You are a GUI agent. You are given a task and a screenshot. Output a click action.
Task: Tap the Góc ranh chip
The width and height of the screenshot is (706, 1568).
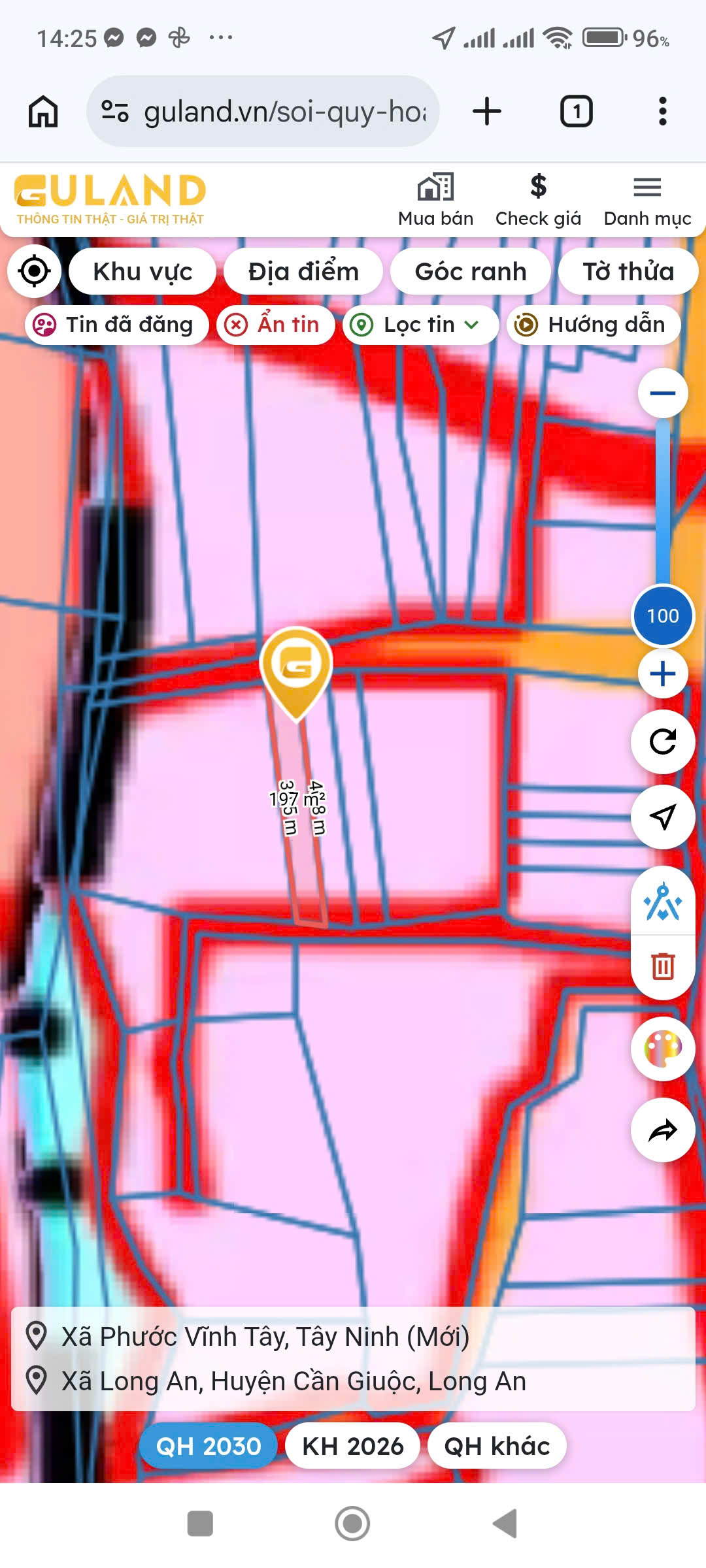tap(470, 271)
